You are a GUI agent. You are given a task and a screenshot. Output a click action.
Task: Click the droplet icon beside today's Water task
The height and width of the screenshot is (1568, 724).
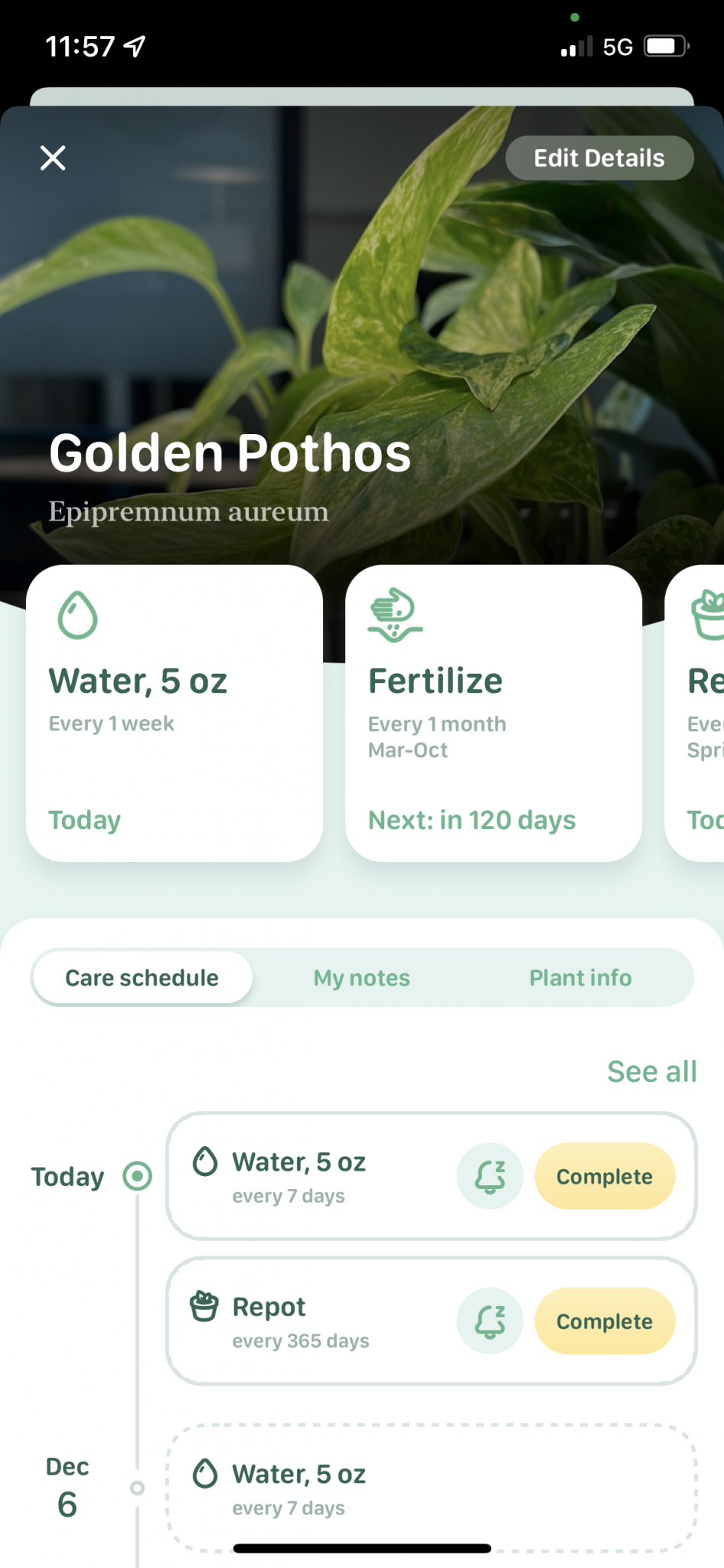(x=205, y=1162)
